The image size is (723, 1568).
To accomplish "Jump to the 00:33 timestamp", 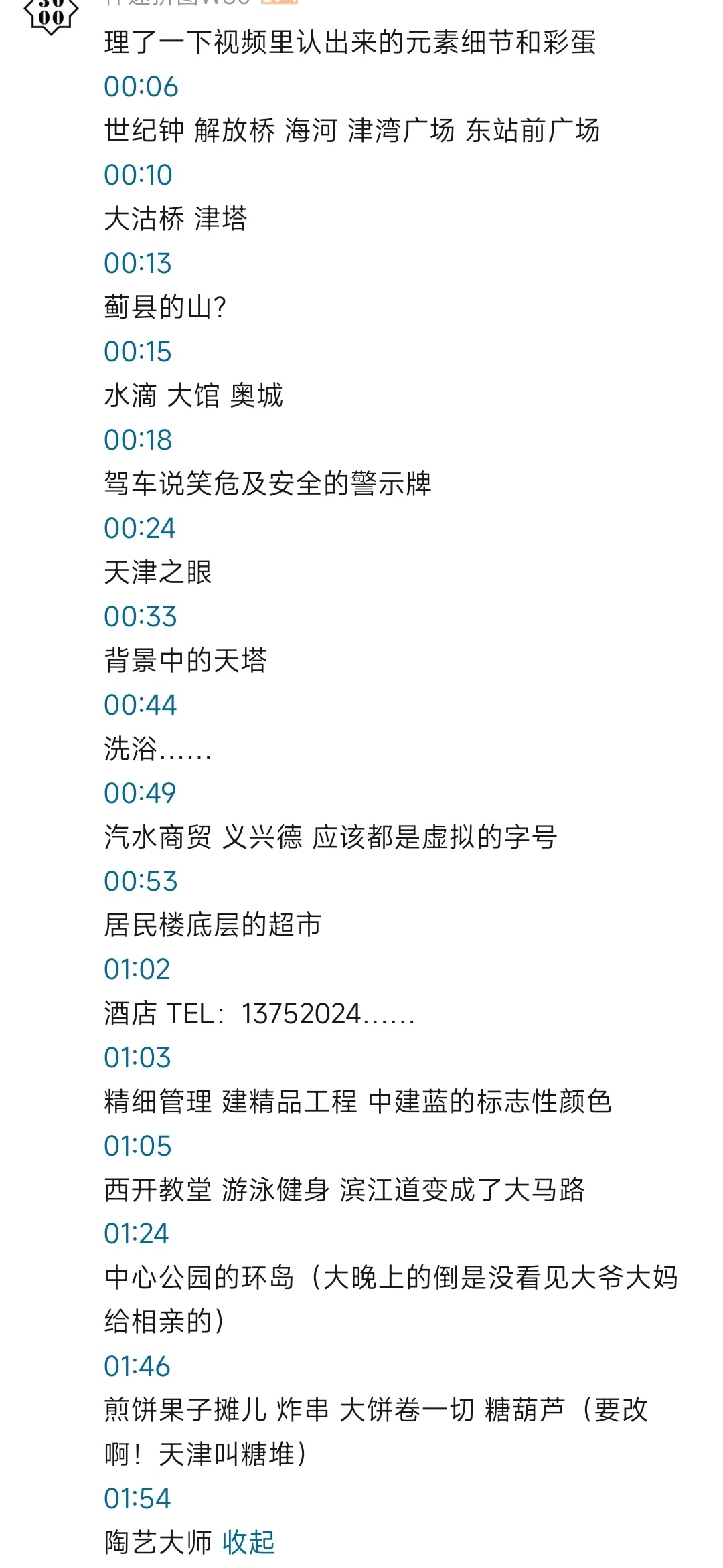I will (x=141, y=617).
